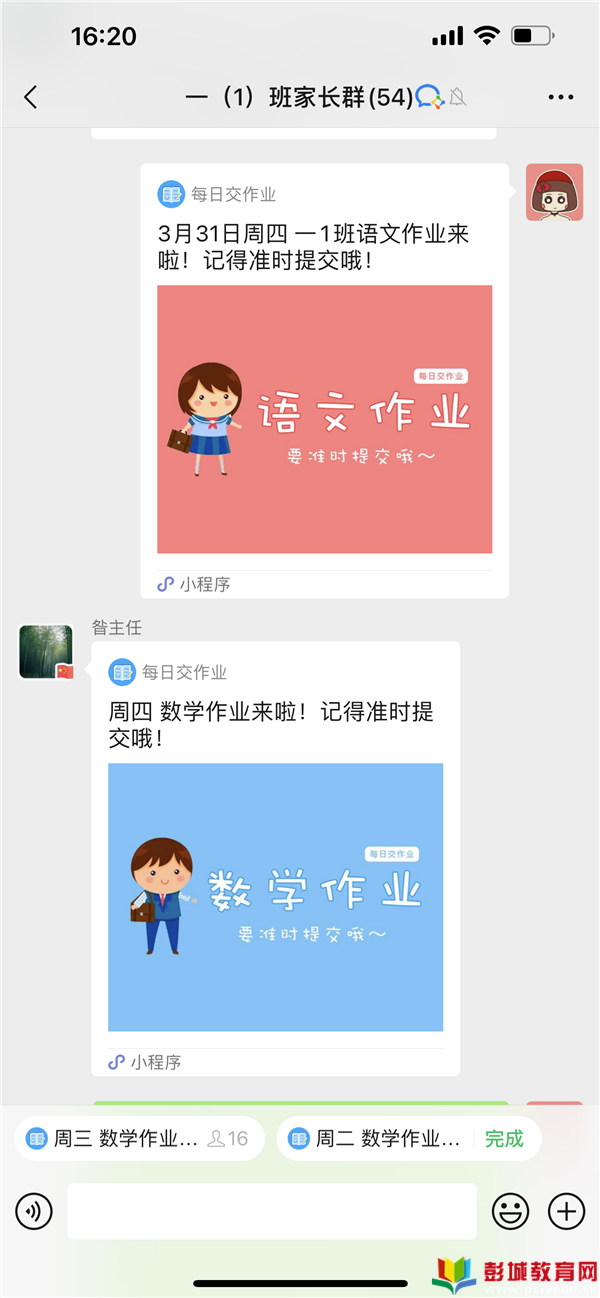The height and width of the screenshot is (1298, 600).
Task: Focus the message text field
Action: coord(271,1212)
